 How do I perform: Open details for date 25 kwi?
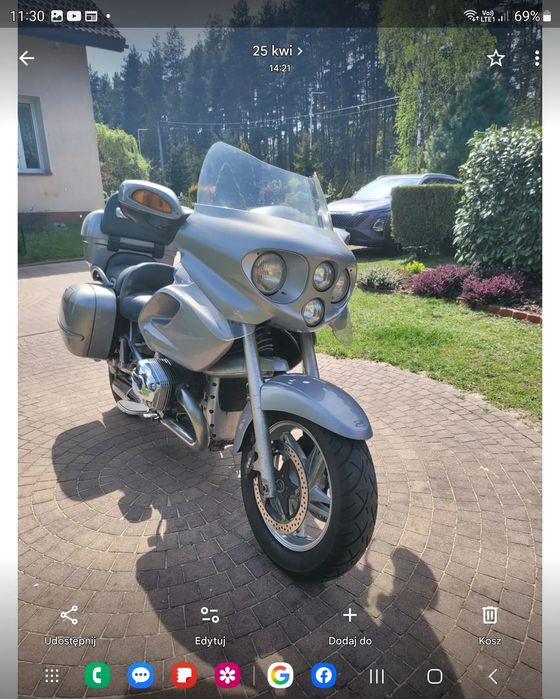(277, 51)
